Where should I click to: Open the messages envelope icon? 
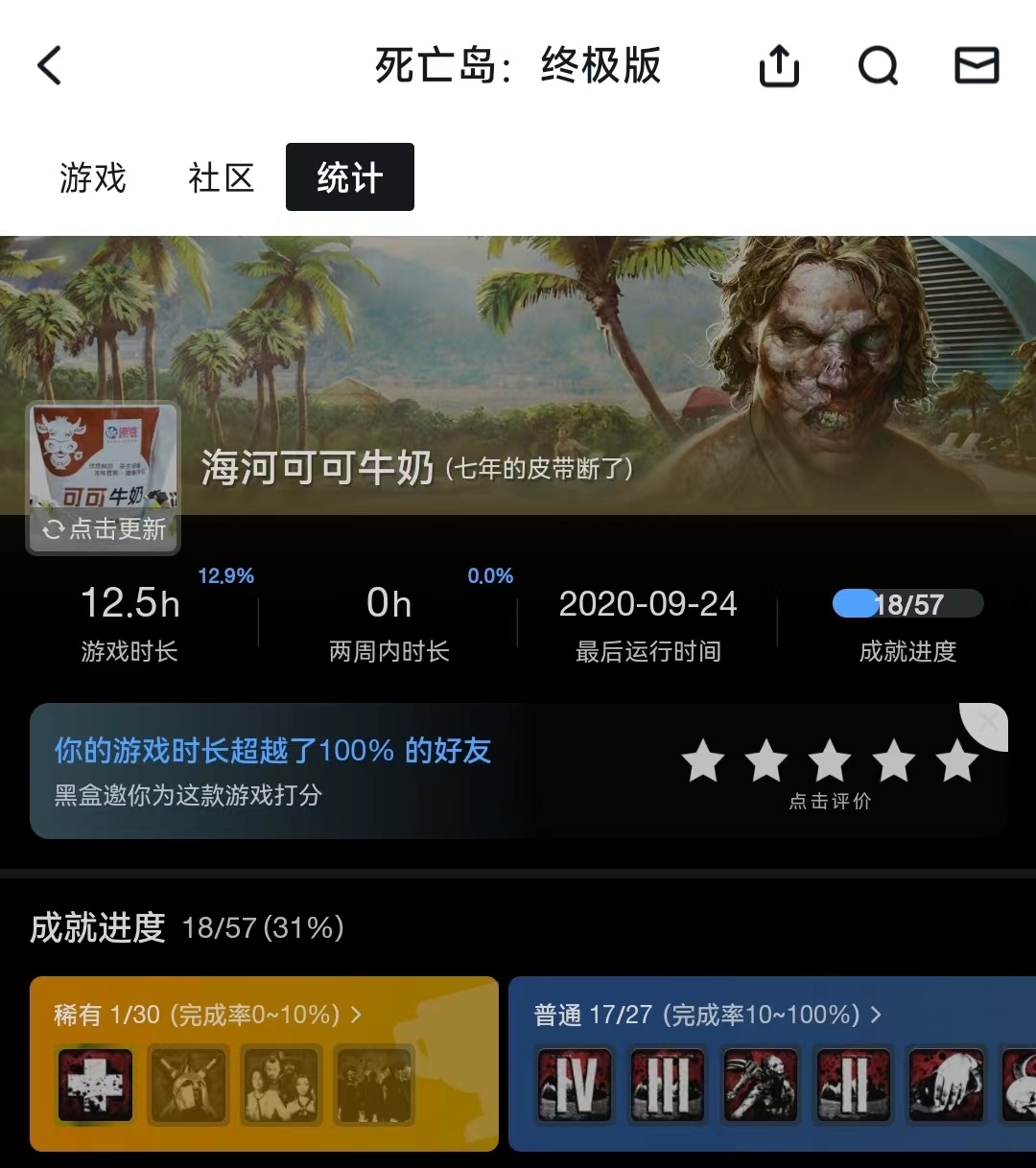pos(977,66)
